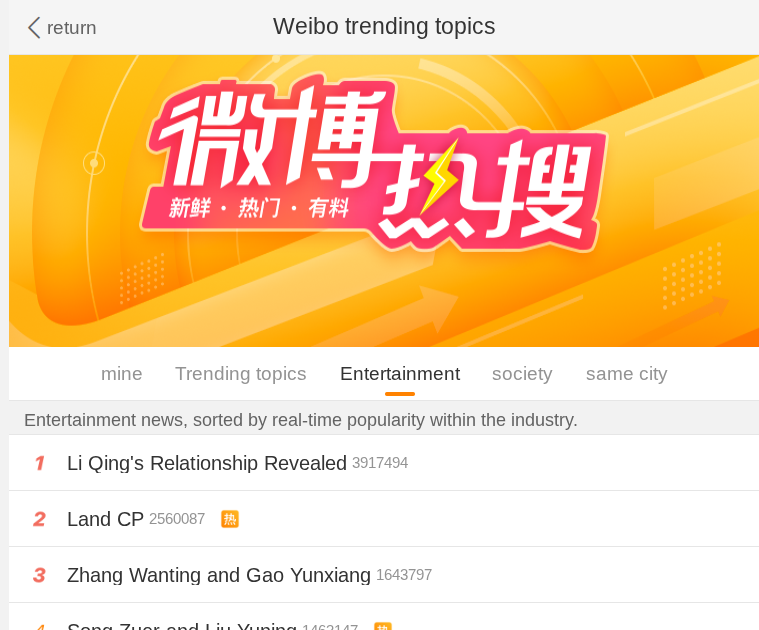Screen dimensions: 759x630
Task: Go back using the return button
Action: [61, 28]
